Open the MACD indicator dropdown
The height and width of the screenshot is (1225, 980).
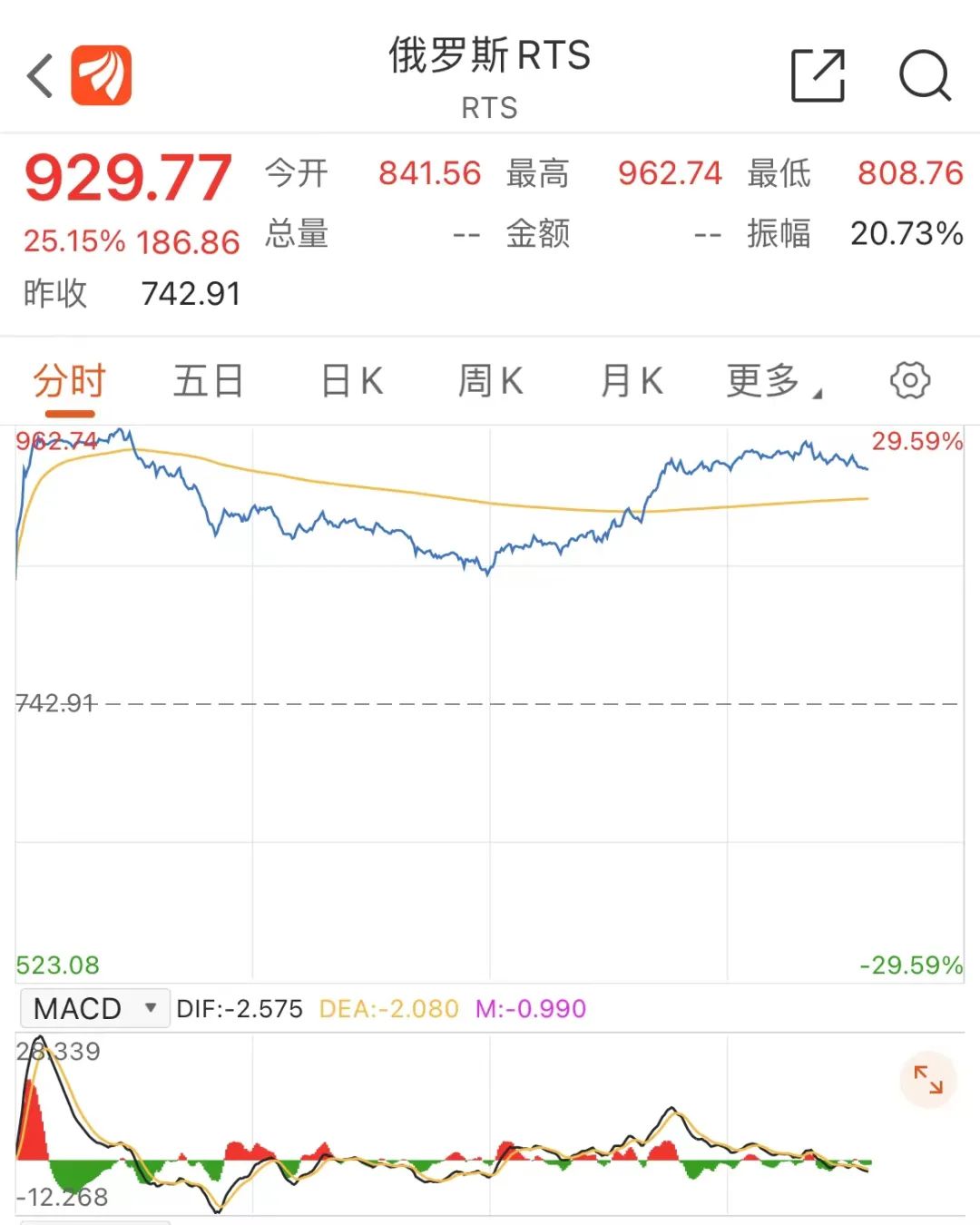tap(94, 1008)
